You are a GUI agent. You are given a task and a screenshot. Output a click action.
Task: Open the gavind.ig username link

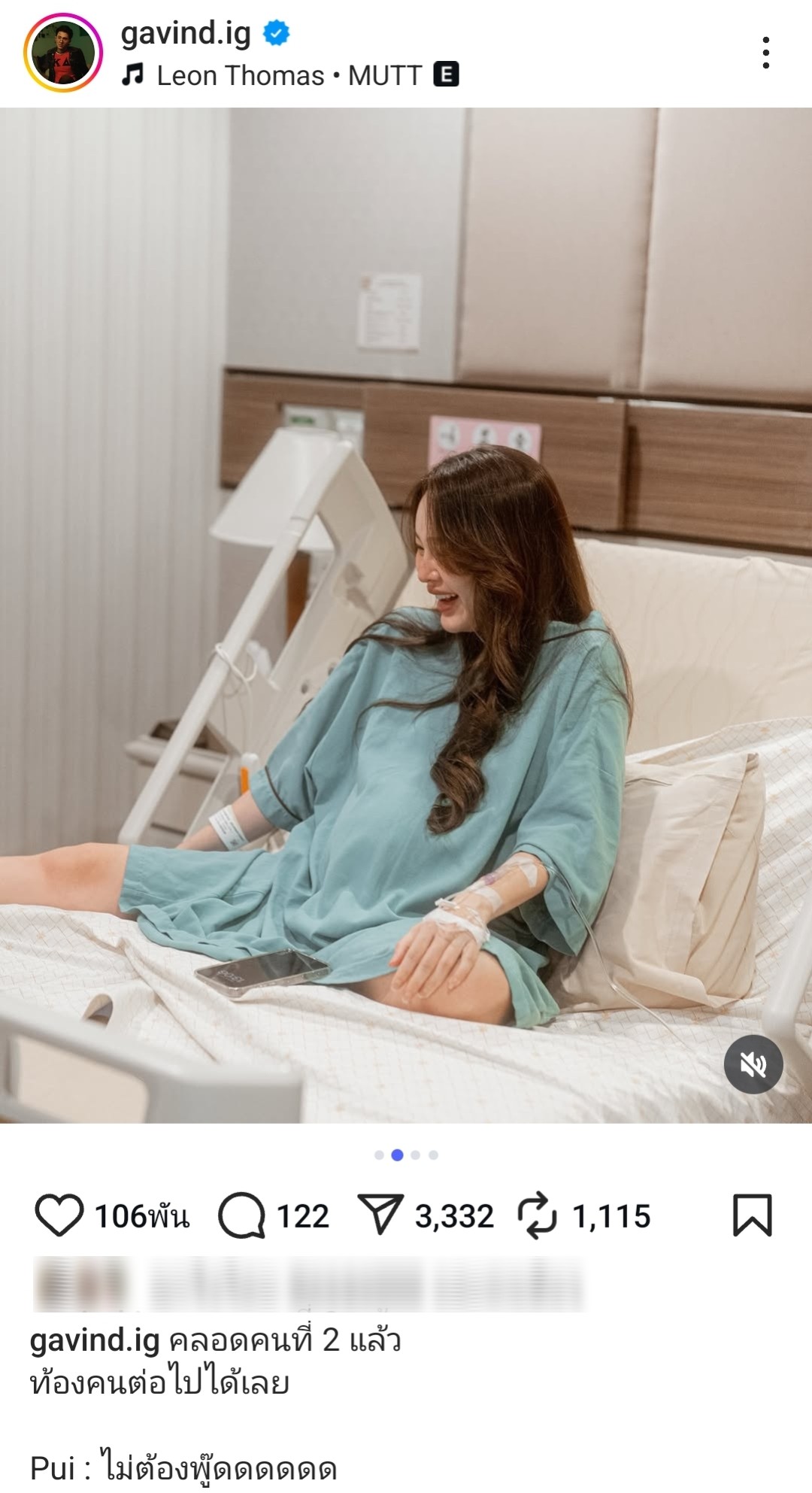[186, 33]
